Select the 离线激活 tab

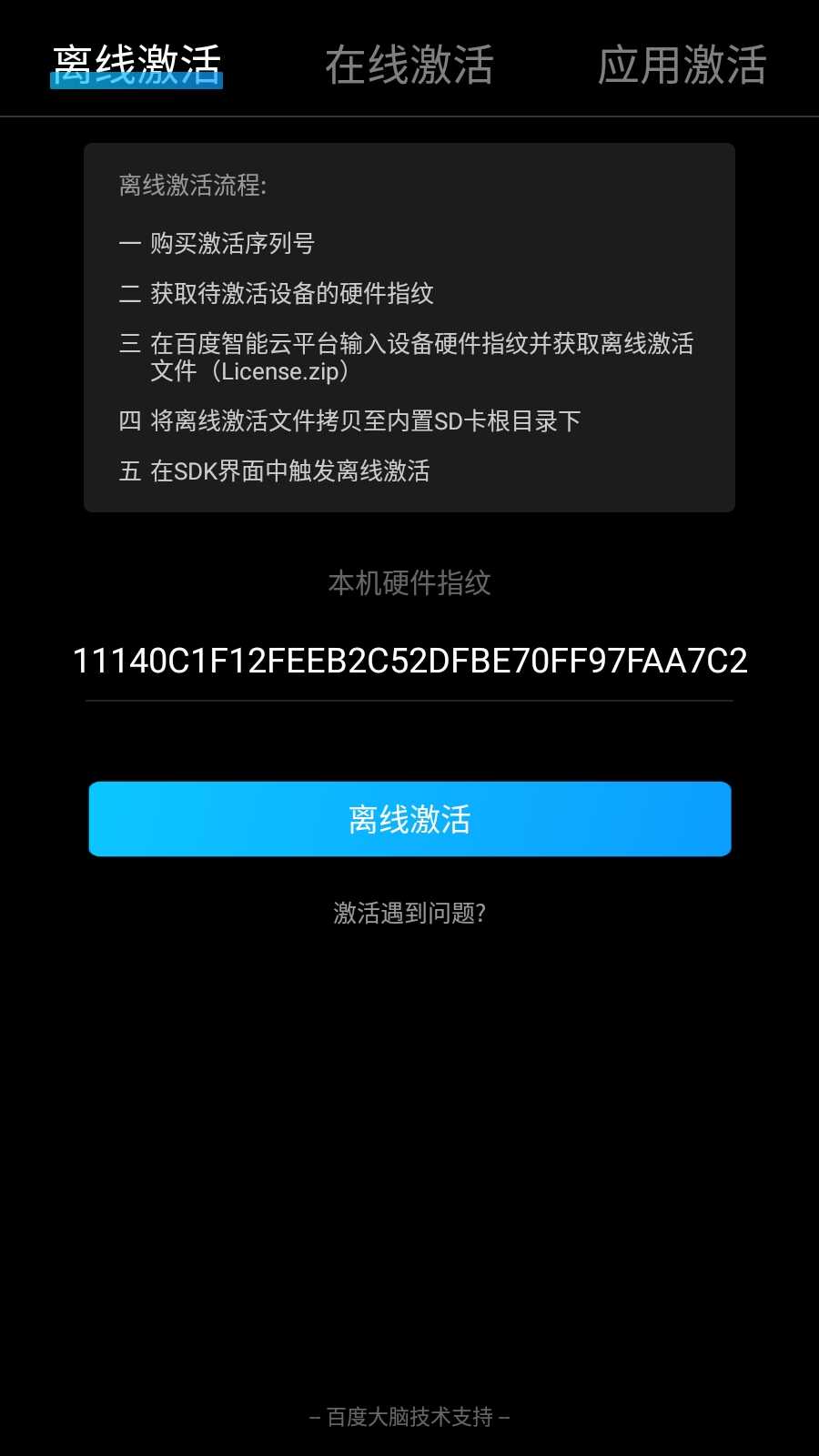coord(136,66)
